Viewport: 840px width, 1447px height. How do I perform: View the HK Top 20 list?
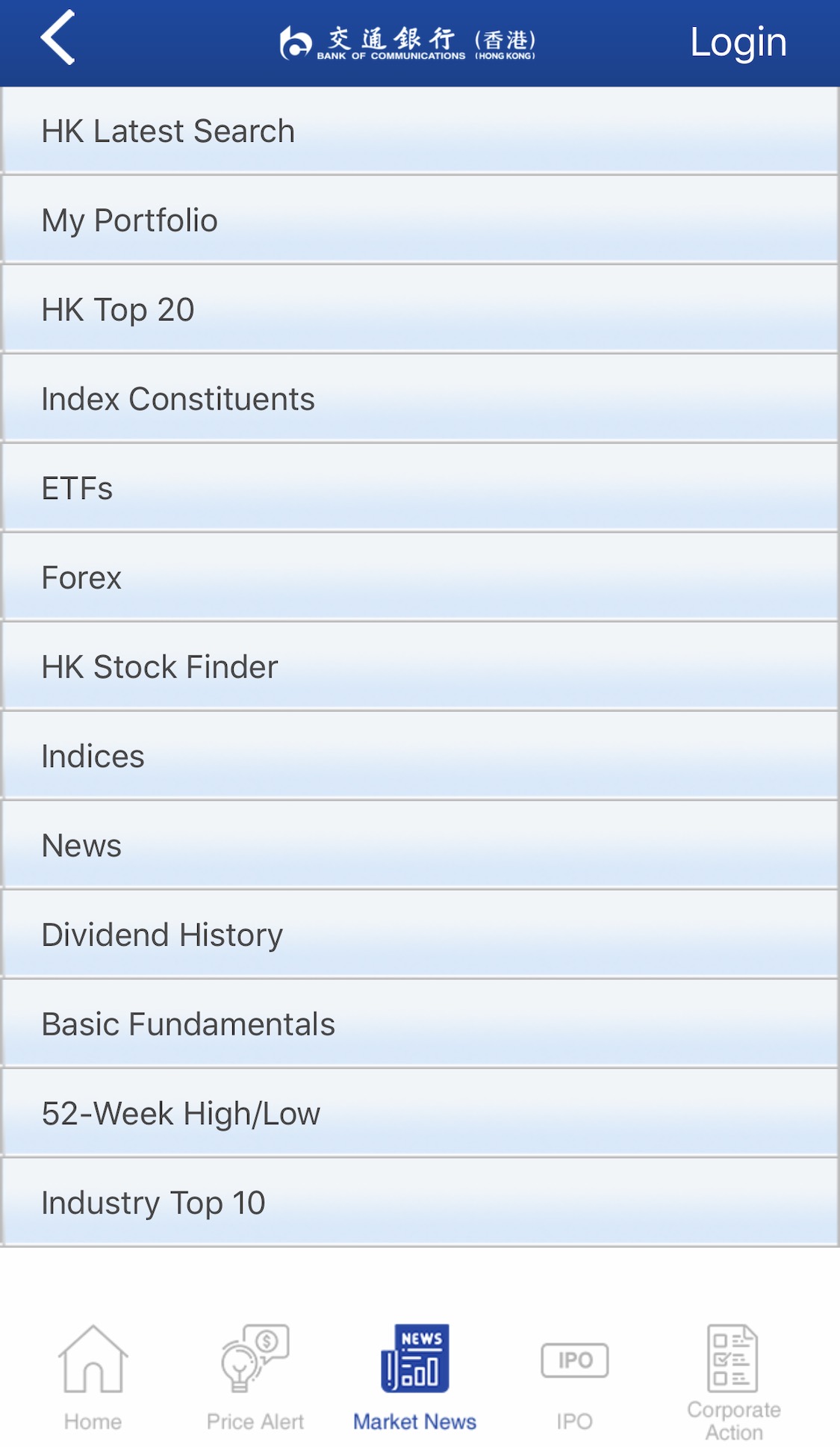coord(420,309)
